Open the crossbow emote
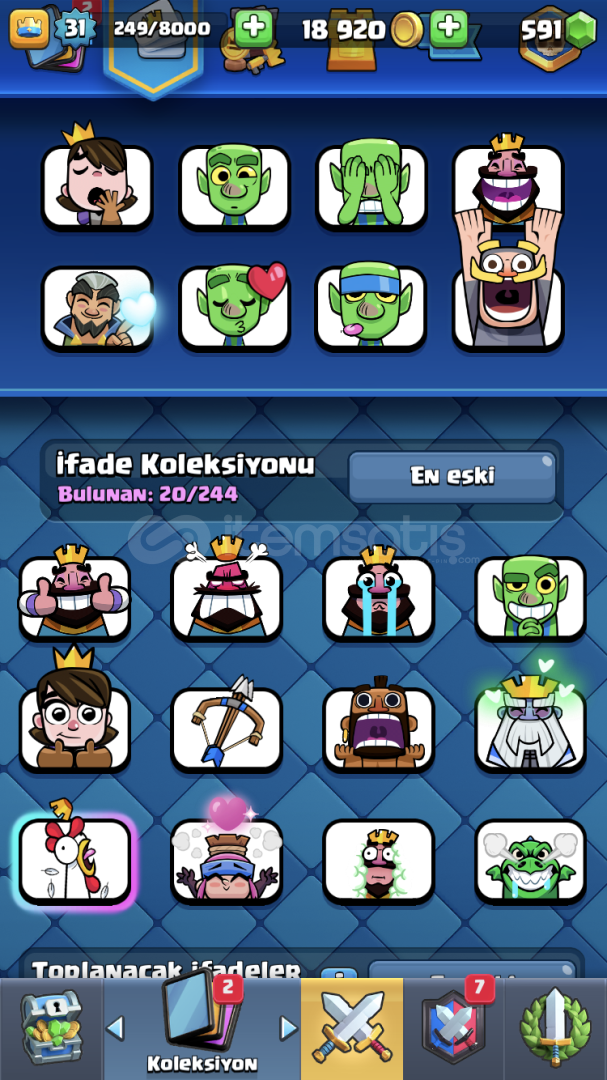 coord(227,728)
